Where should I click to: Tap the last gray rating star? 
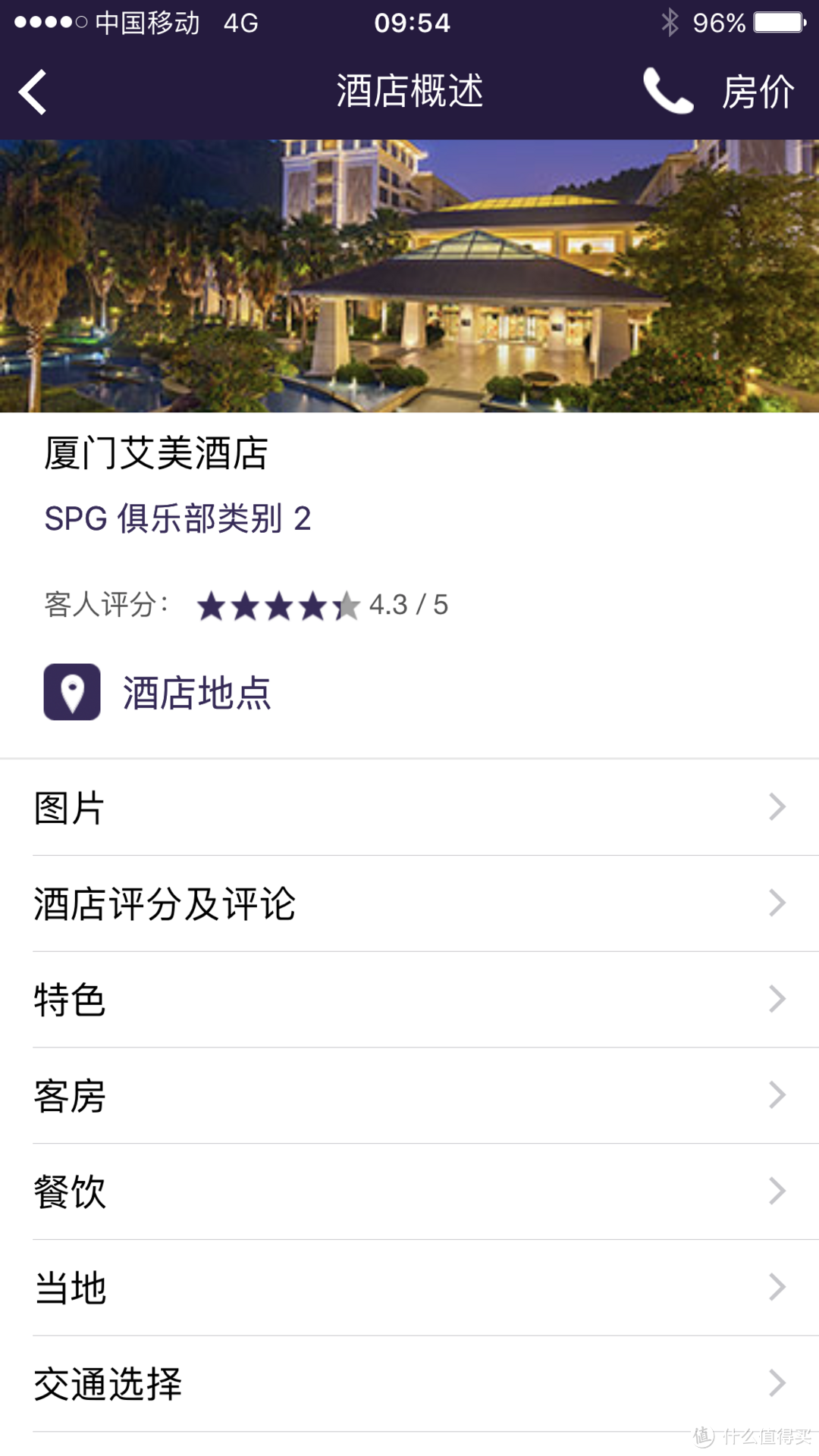[345, 605]
